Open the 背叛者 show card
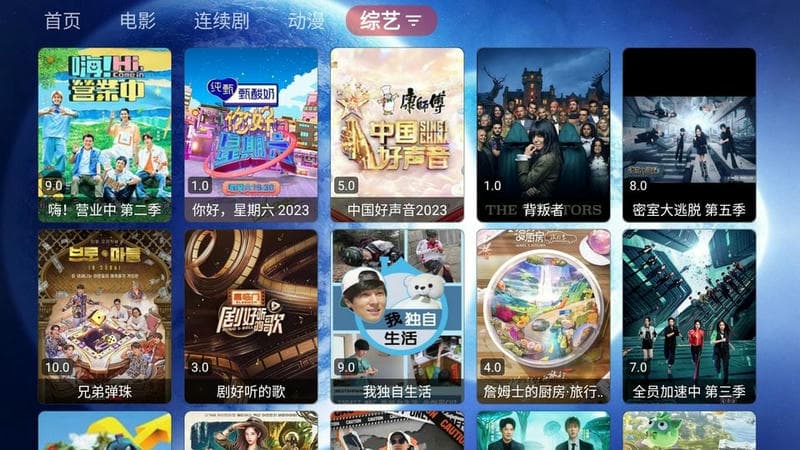 [x=543, y=135]
